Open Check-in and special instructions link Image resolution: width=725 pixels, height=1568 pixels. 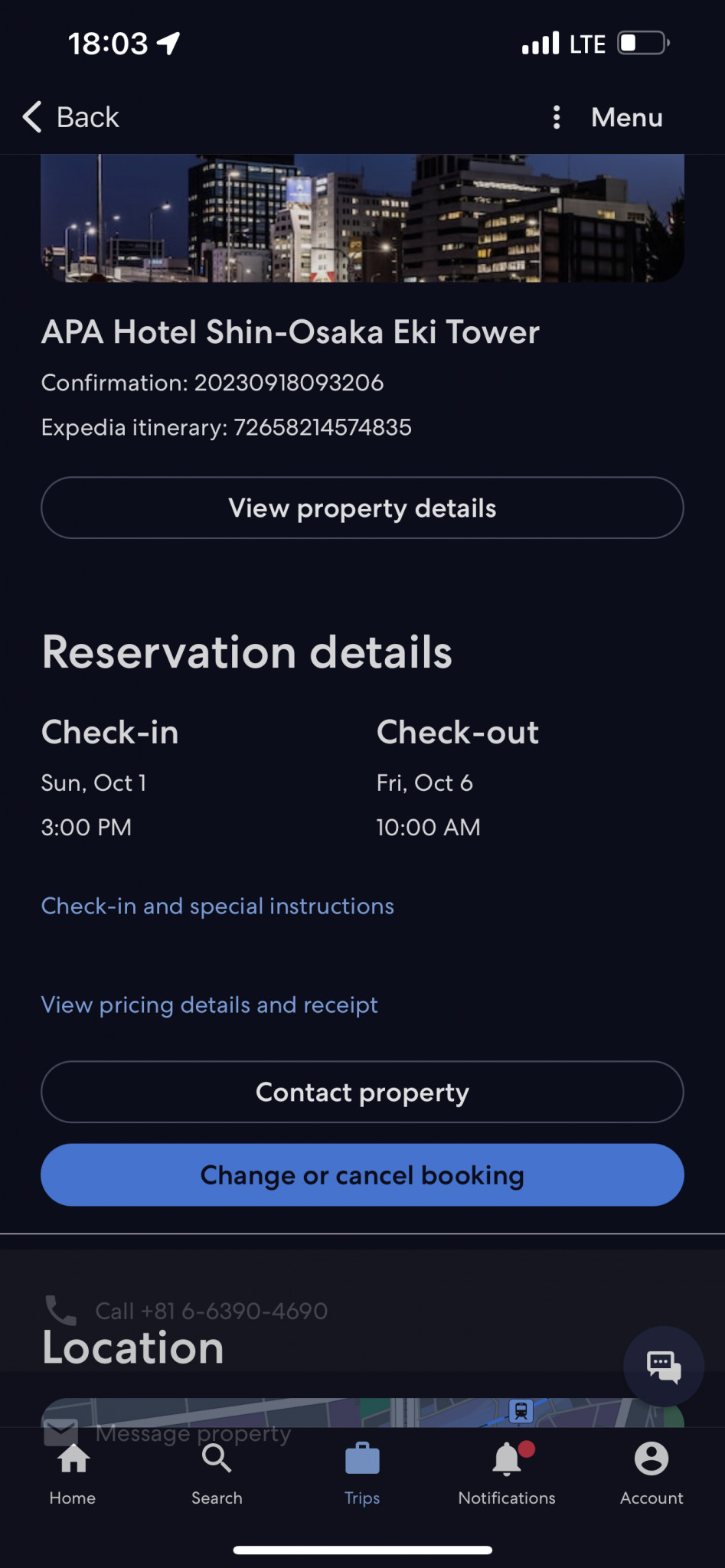217,906
